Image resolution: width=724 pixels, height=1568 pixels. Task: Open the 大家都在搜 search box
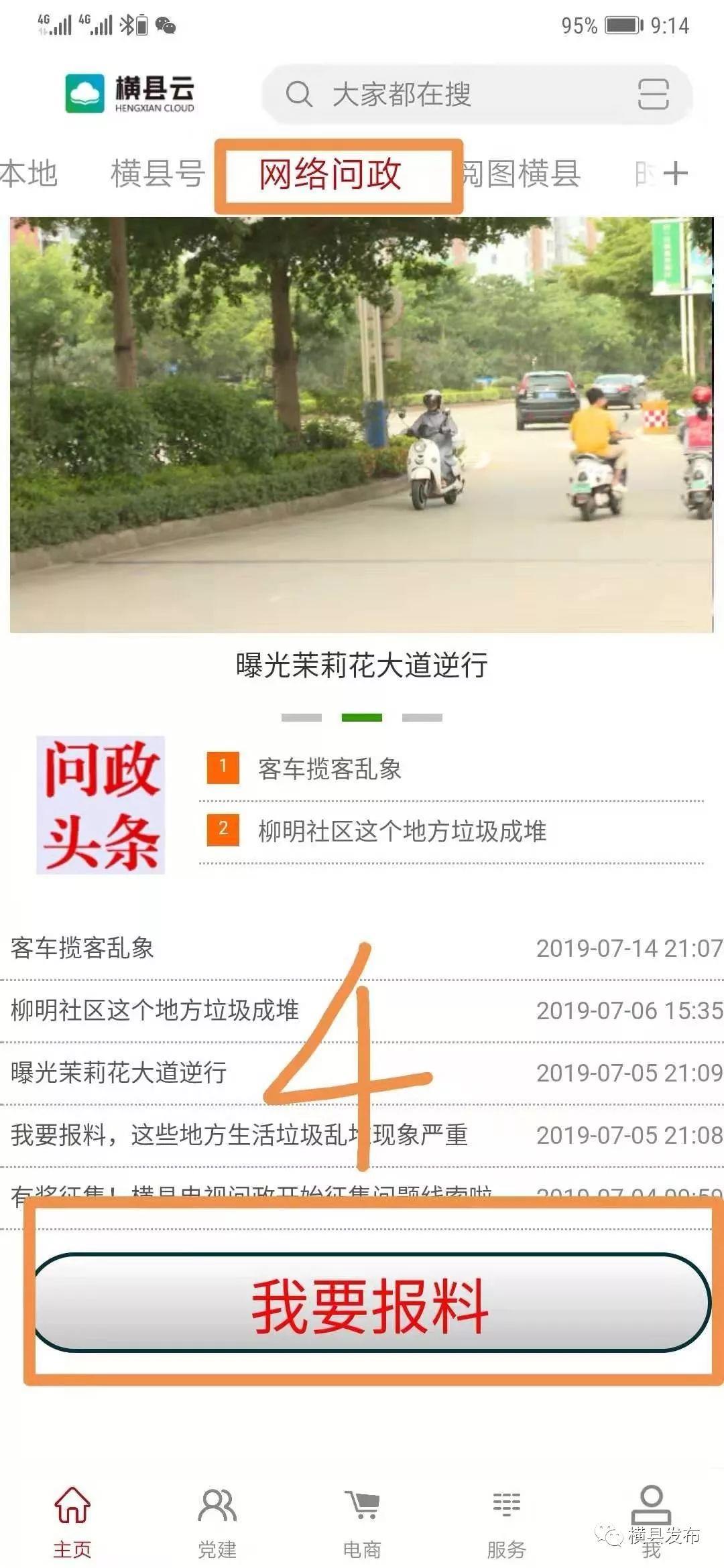[436, 94]
